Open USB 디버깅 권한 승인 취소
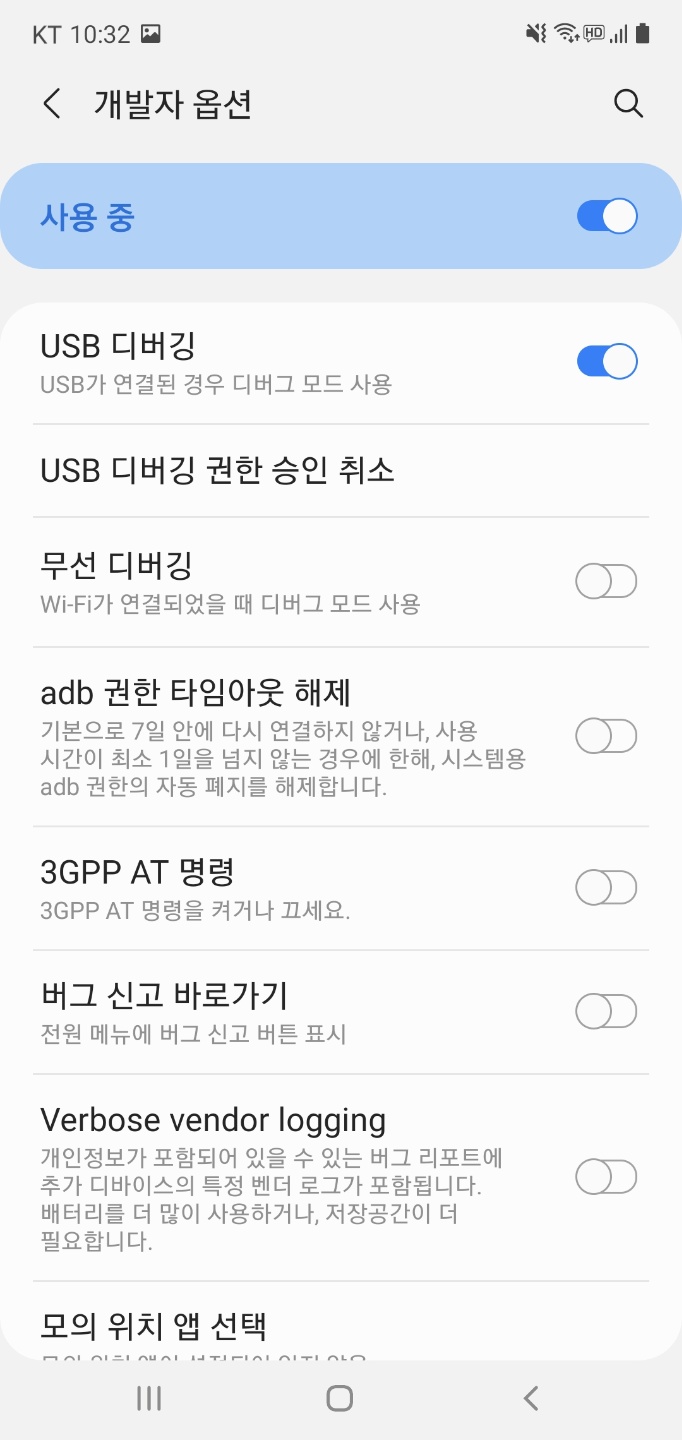 341,470
